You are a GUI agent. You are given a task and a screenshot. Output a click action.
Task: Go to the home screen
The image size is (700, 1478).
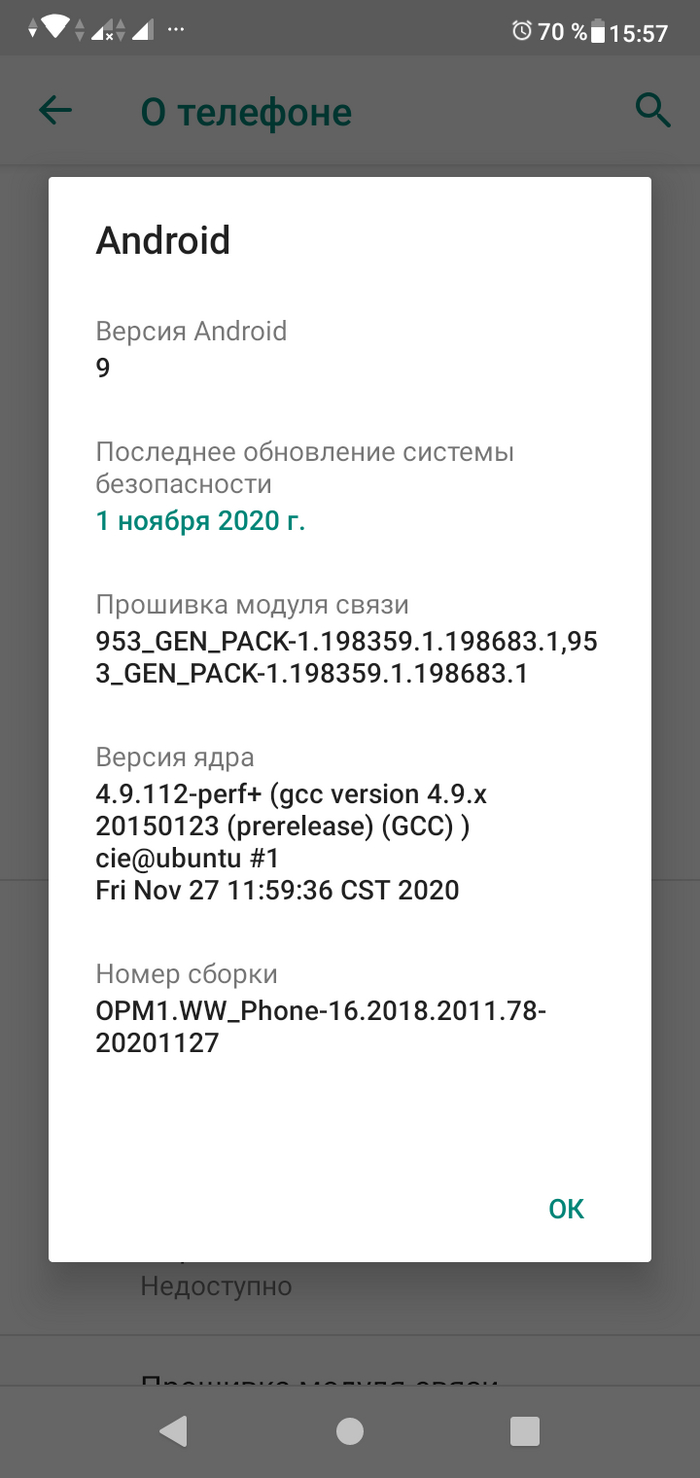350,1431
